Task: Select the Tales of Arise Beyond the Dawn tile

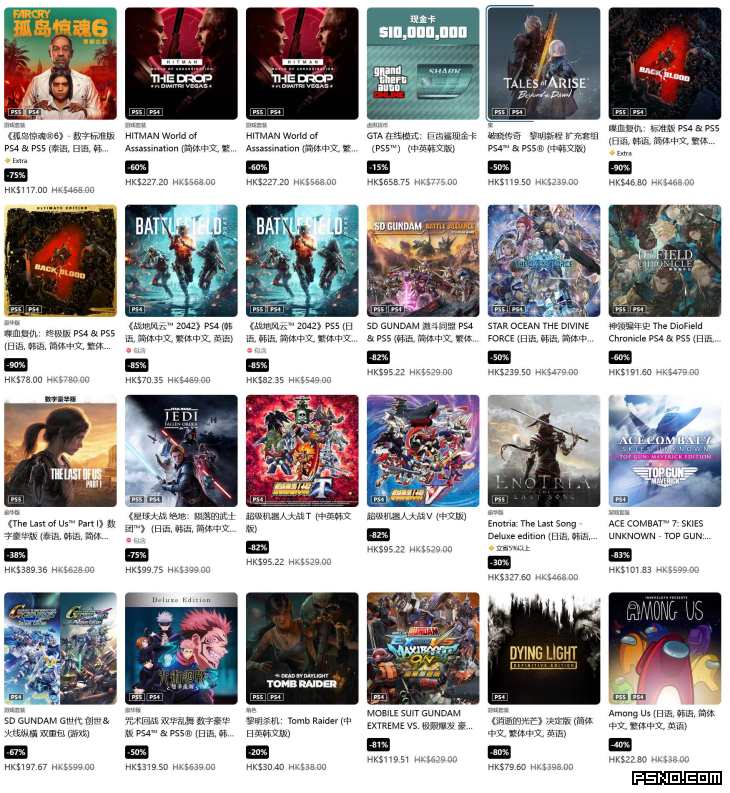Action: click(544, 64)
